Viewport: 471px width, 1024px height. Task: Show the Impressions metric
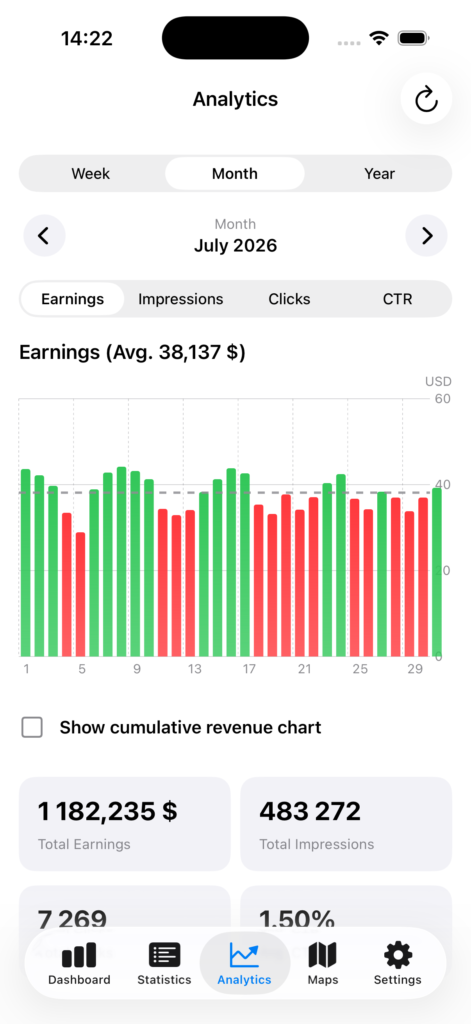pos(181,299)
